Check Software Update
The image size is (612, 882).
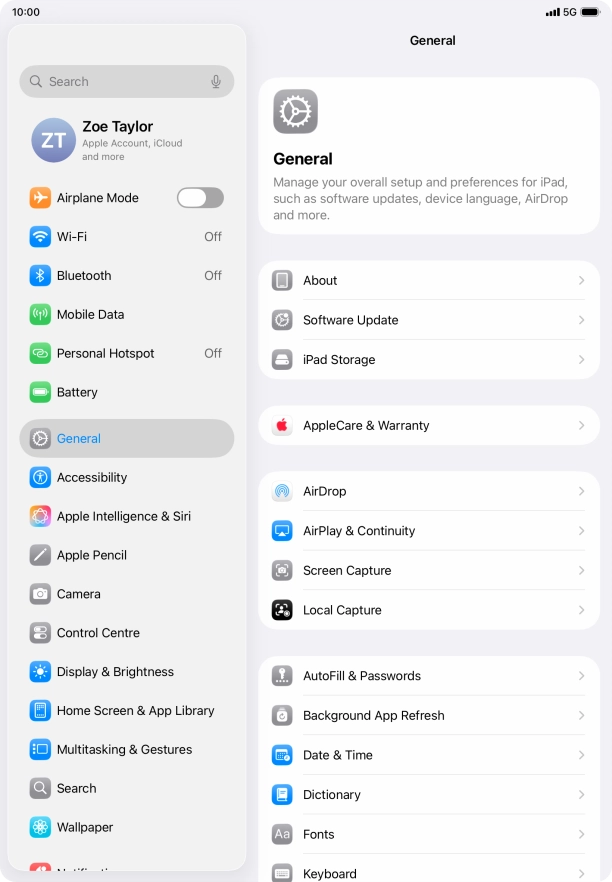pyautogui.click(x=429, y=320)
